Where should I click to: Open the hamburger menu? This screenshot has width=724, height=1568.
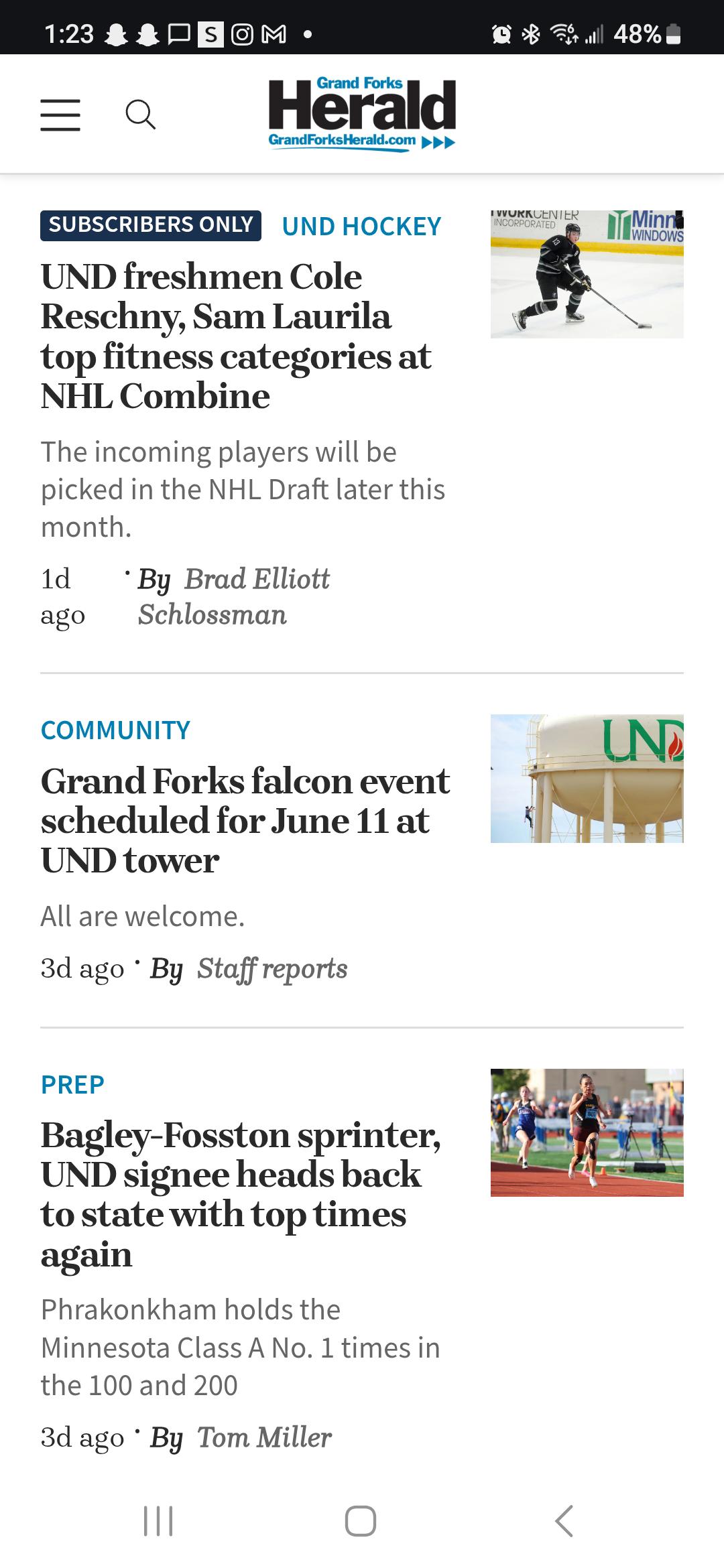[60, 115]
